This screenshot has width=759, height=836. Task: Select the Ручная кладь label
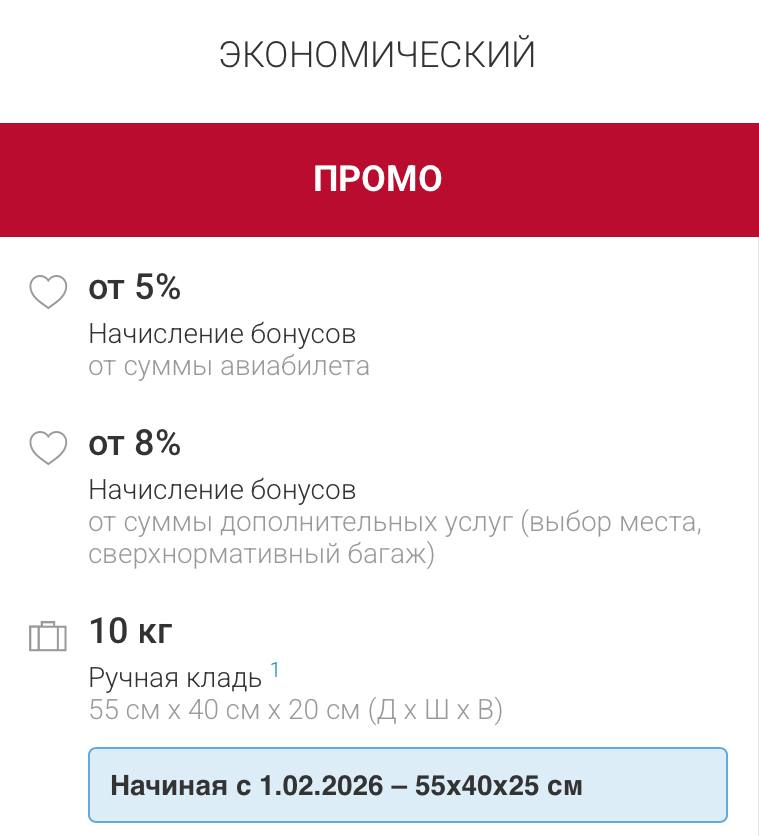[x=176, y=677]
